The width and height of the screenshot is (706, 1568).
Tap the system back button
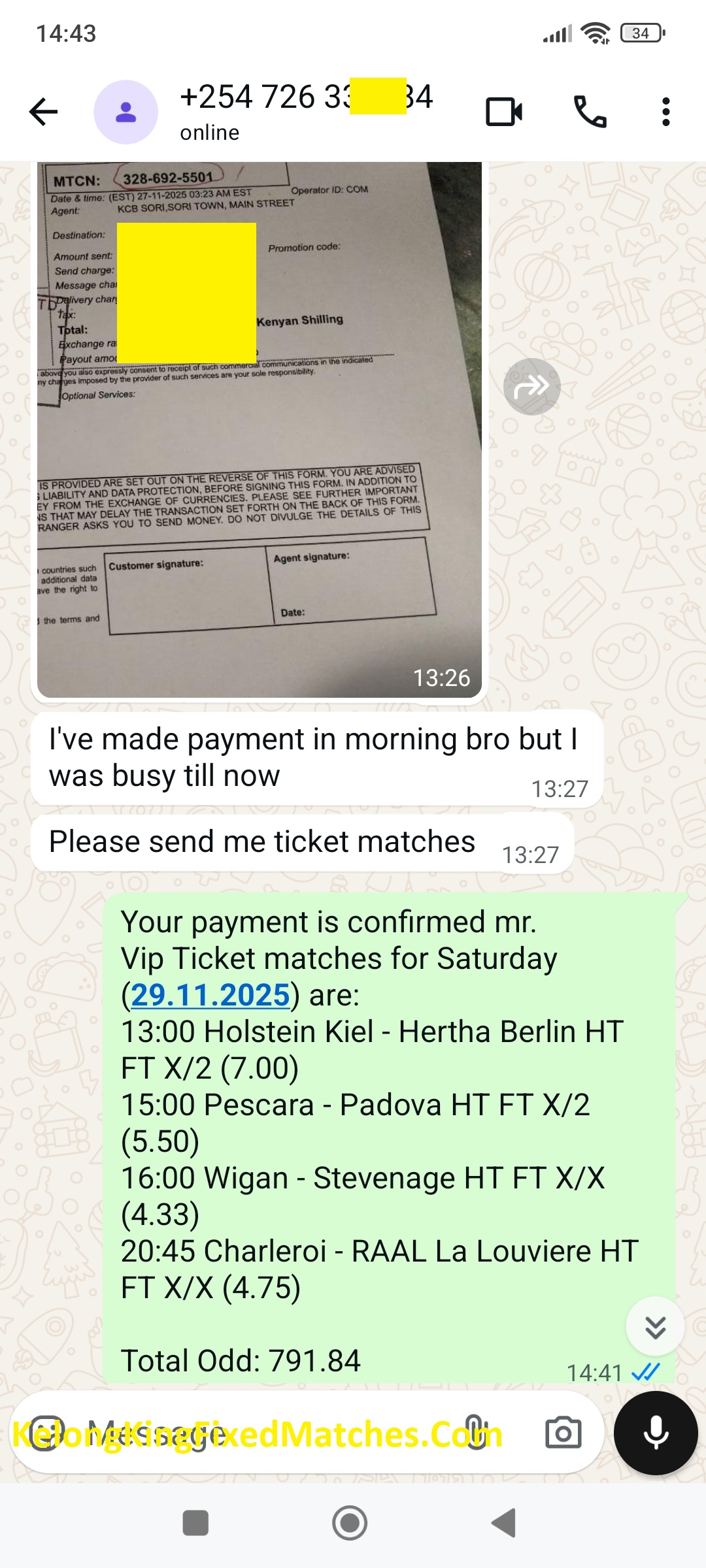point(504,1523)
